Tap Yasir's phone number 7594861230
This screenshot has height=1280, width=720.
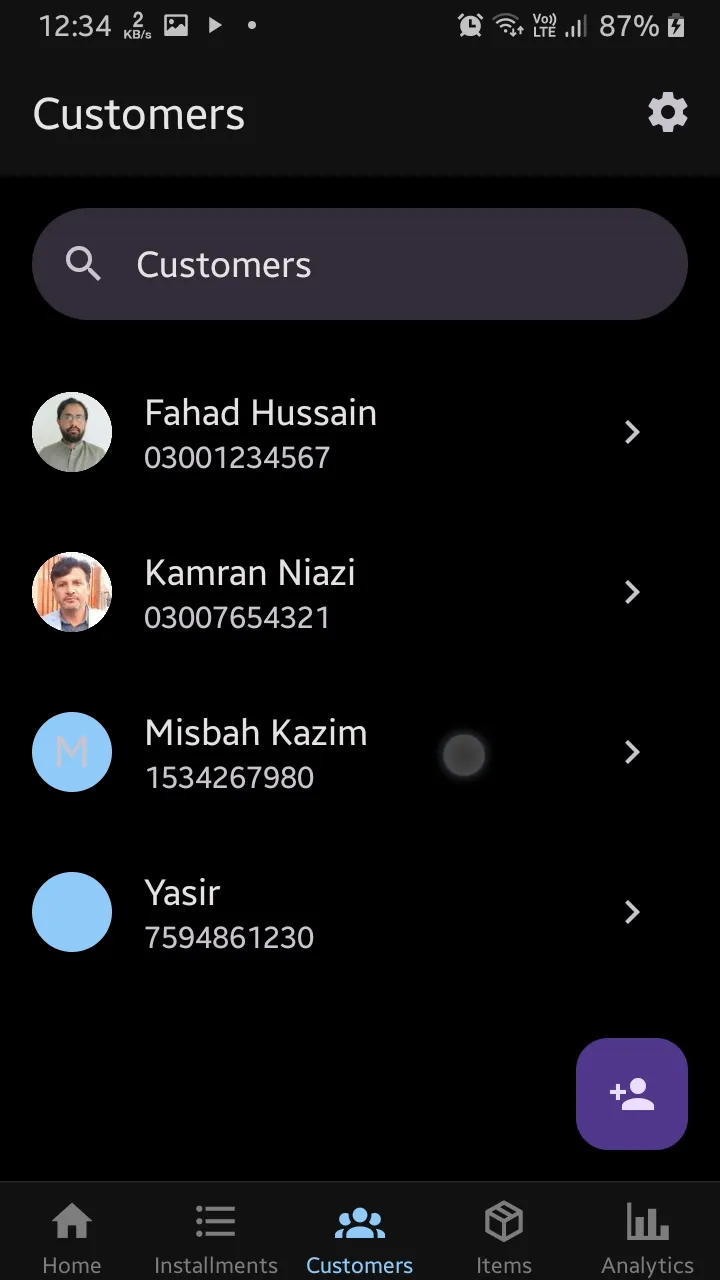229,937
